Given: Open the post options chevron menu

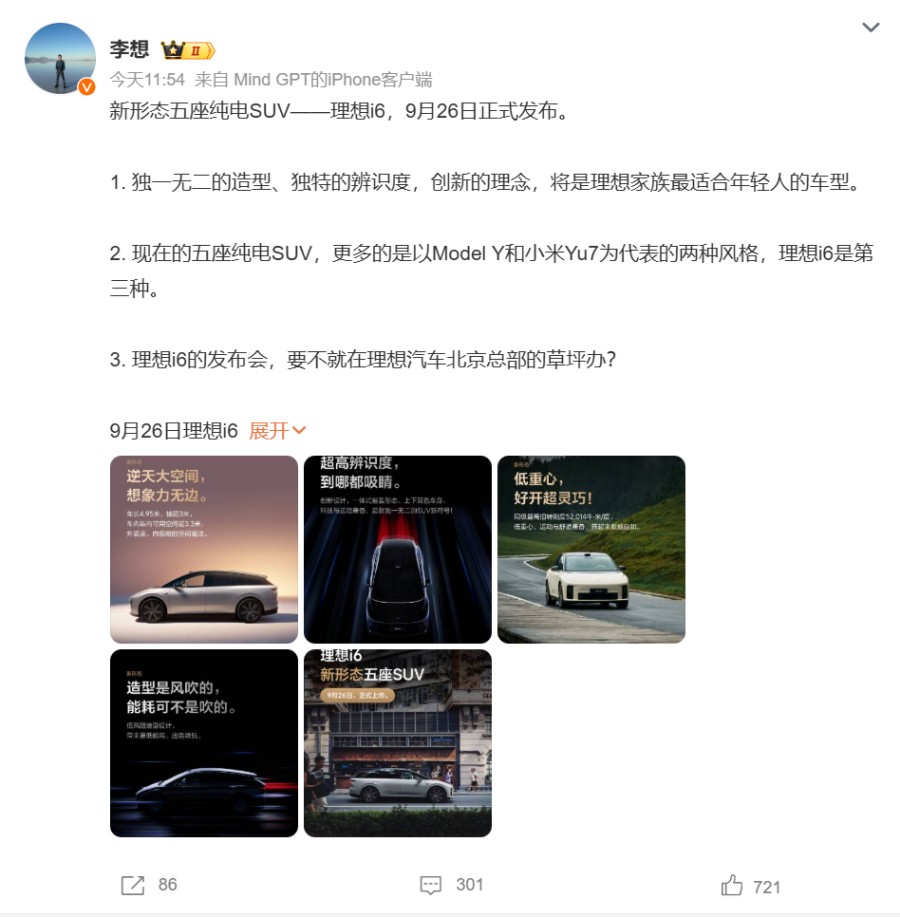Looking at the screenshot, I should [x=871, y=27].
